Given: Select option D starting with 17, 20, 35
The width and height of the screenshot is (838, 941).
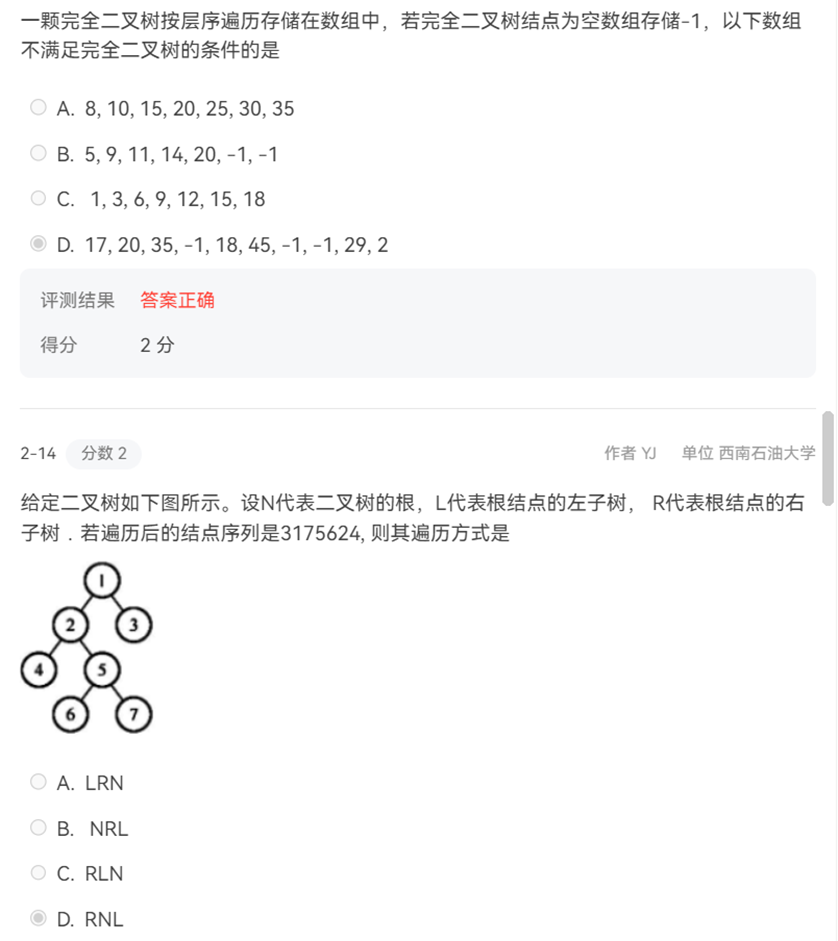Looking at the screenshot, I should pyautogui.click(x=38, y=244).
